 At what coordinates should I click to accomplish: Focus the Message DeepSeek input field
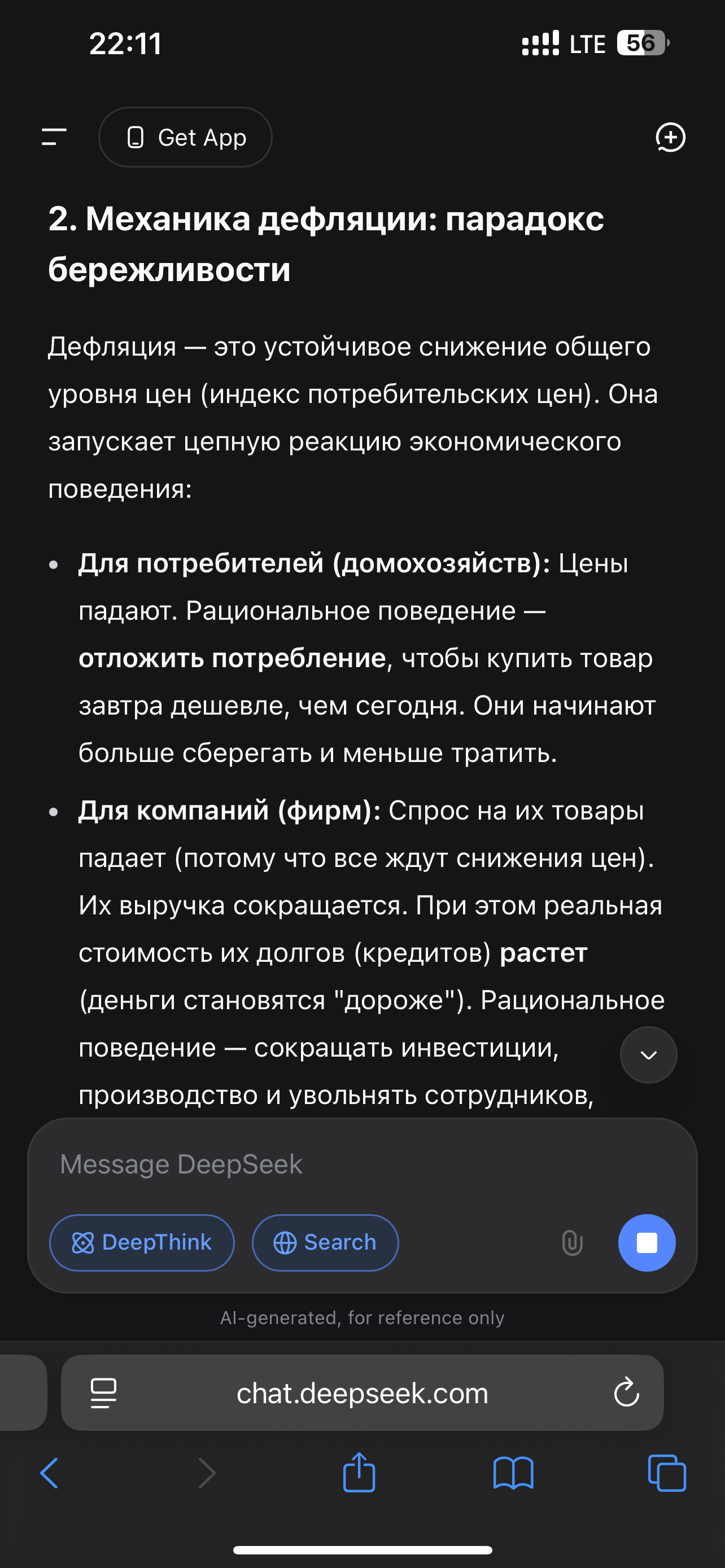(341, 1164)
